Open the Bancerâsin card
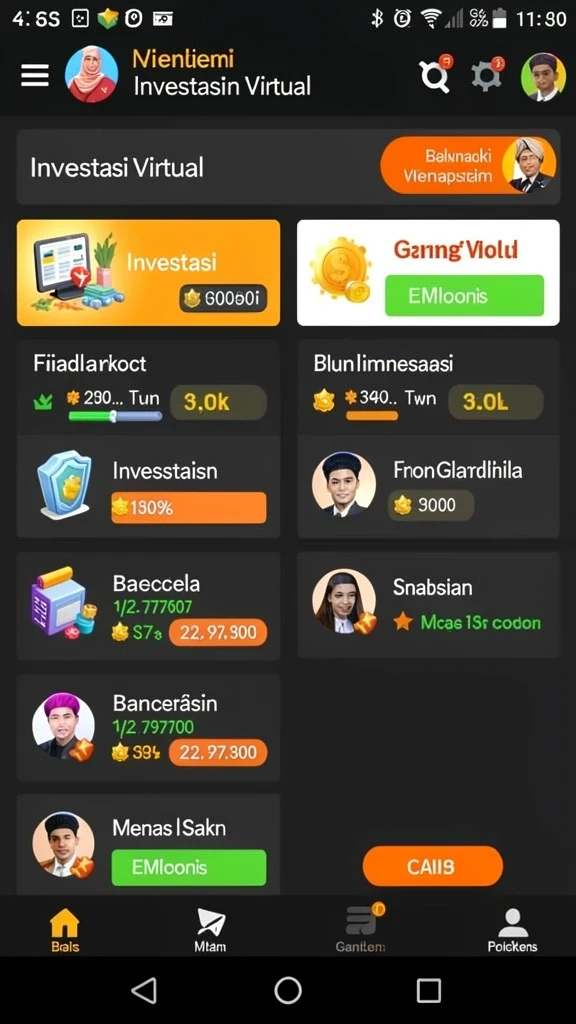 tap(148, 727)
